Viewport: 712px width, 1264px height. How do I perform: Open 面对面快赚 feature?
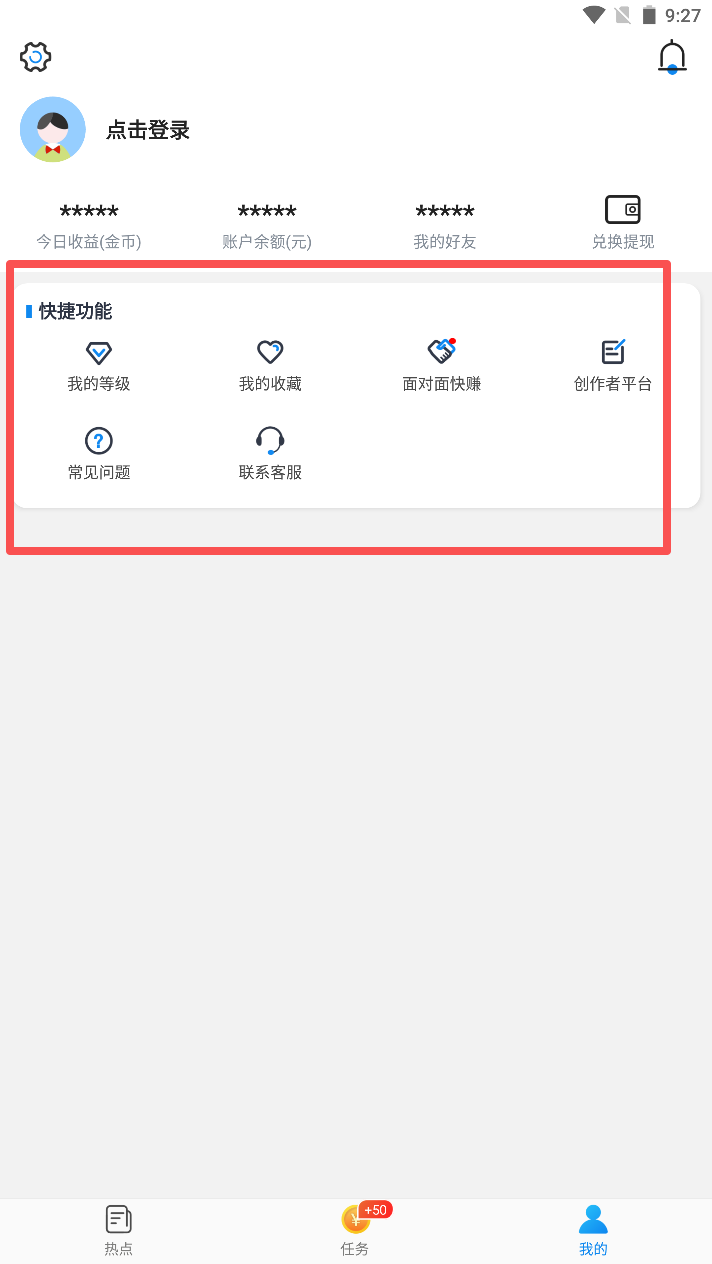[442, 366]
